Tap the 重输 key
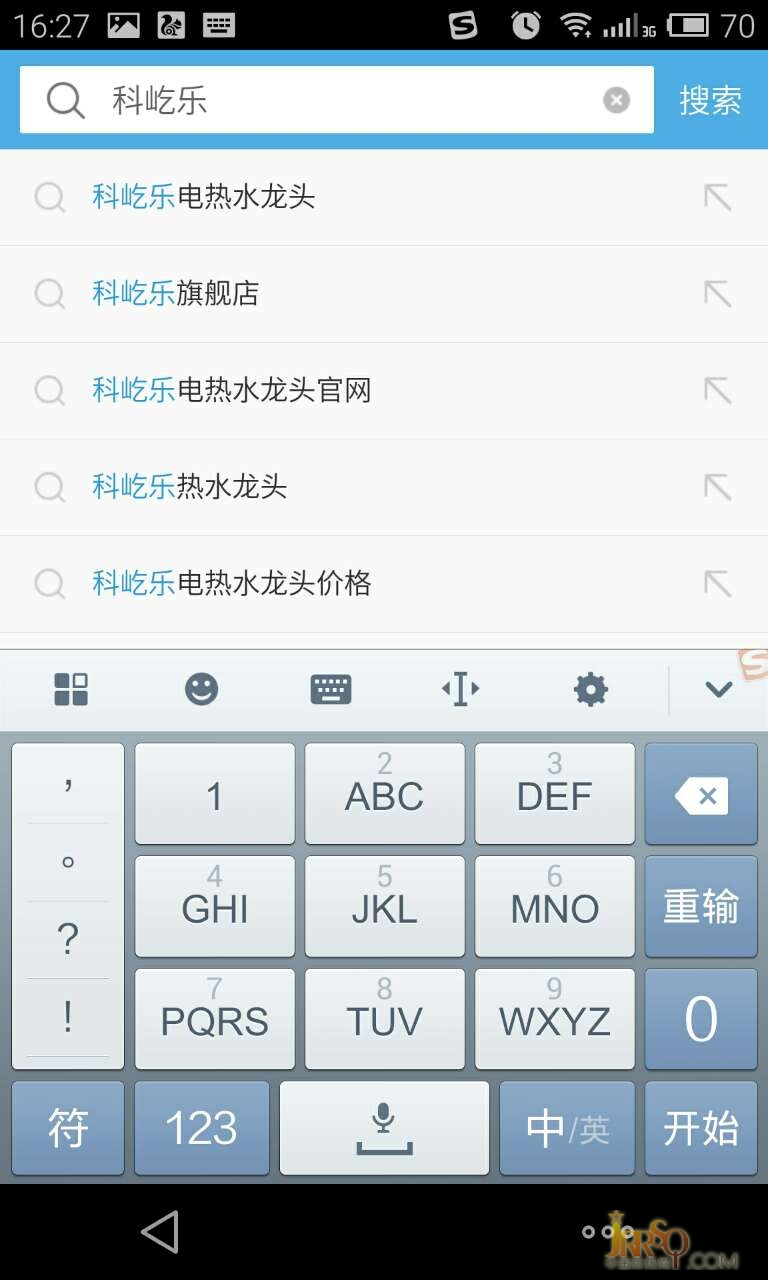This screenshot has width=768, height=1280. 701,908
